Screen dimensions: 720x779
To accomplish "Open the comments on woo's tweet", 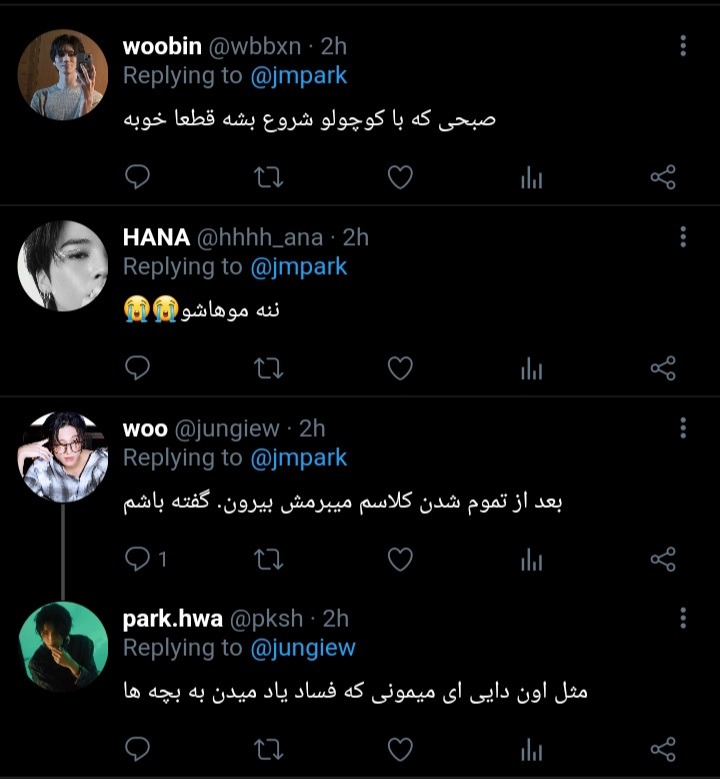I will (145, 559).
